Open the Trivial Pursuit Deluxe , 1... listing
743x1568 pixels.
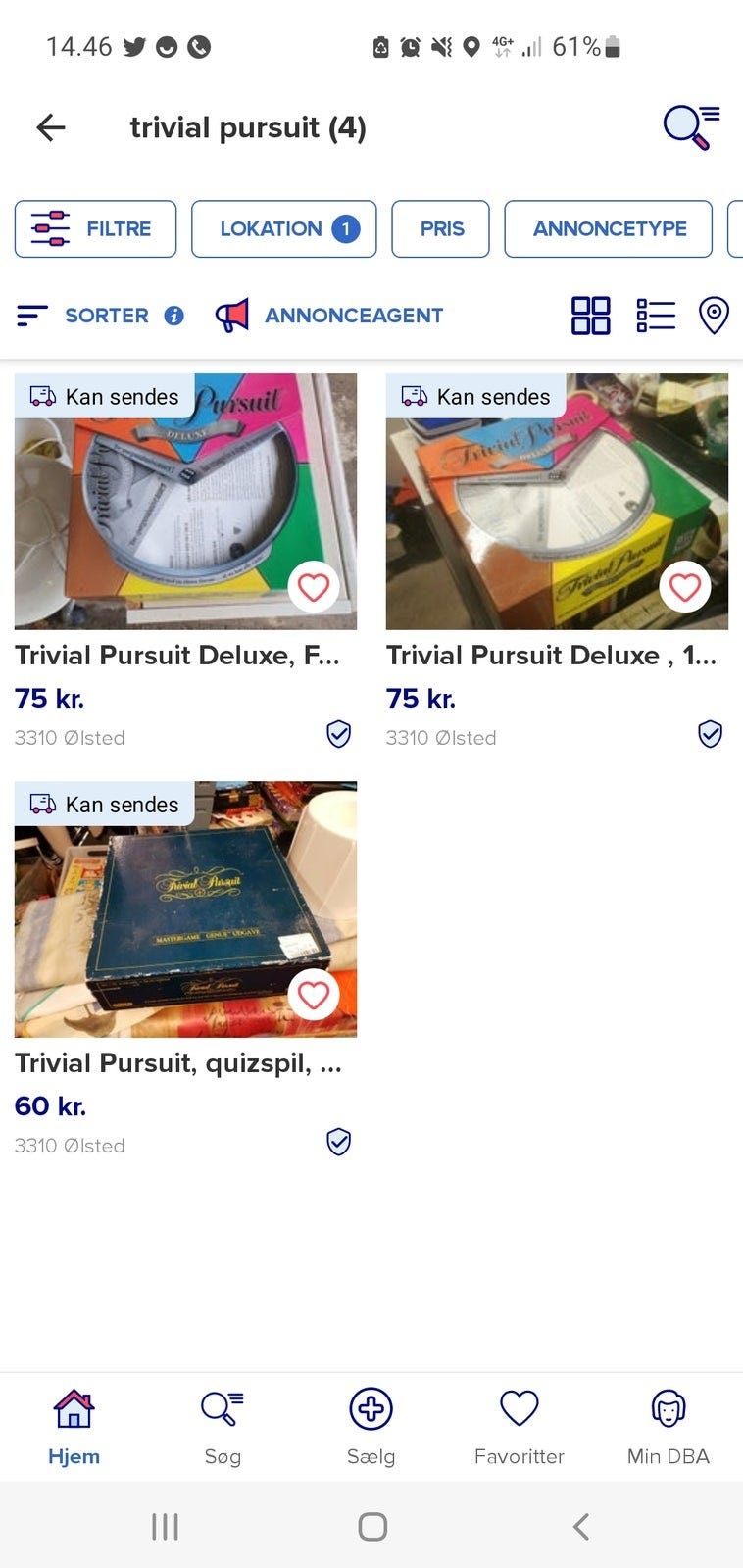click(551, 655)
